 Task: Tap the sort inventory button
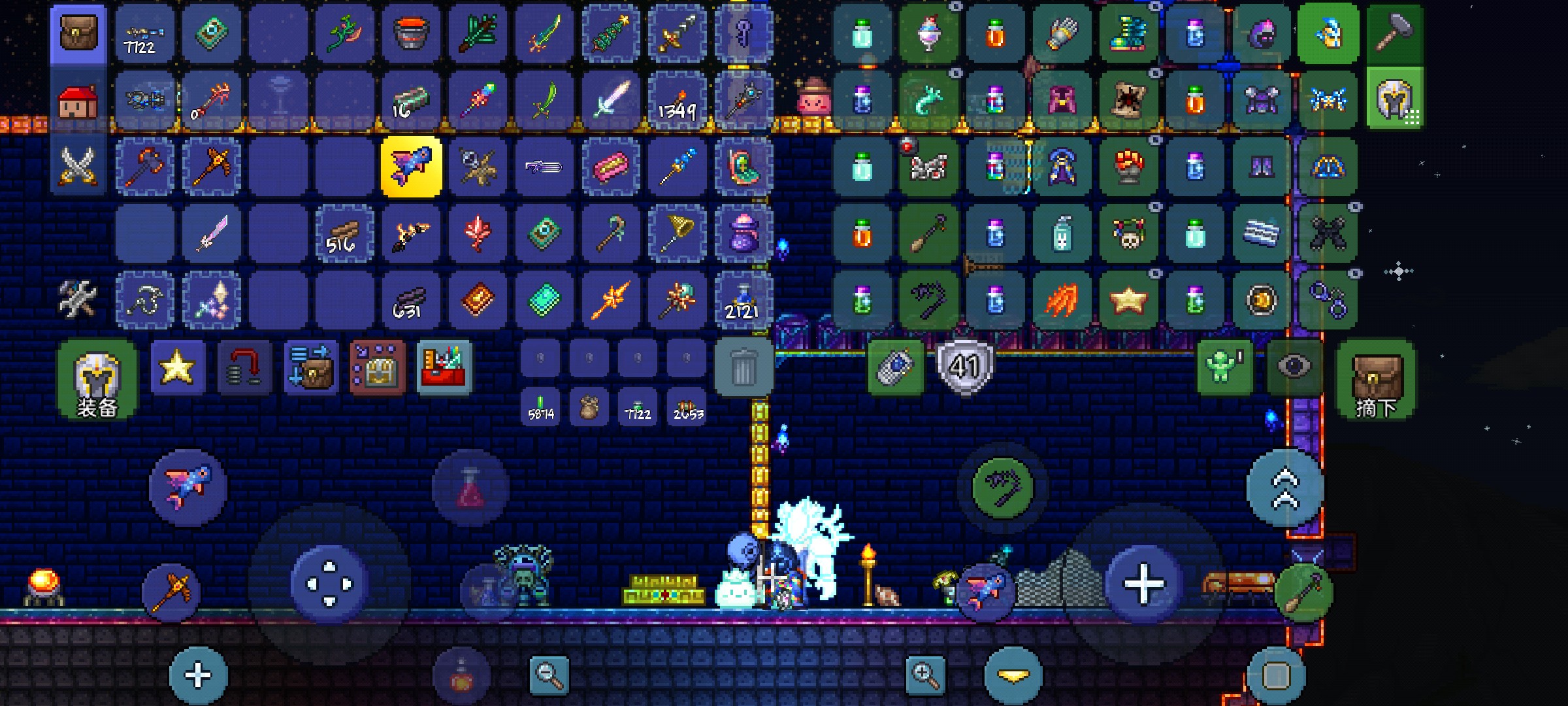[x=311, y=367]
